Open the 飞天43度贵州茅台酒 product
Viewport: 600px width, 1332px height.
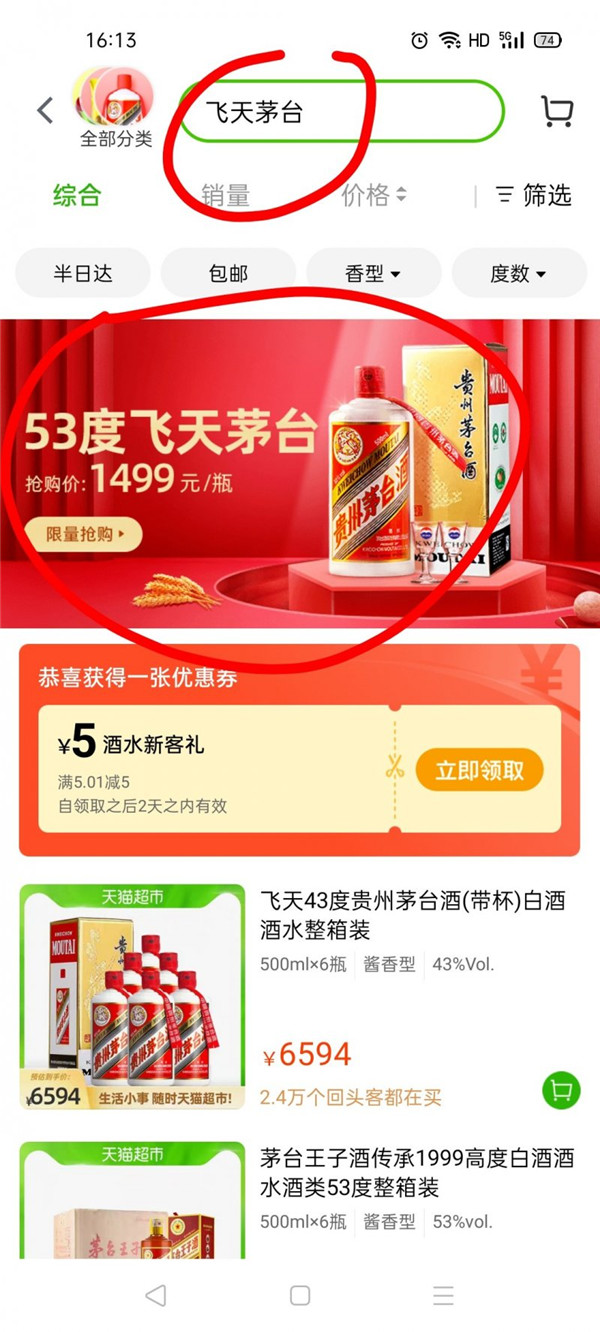tap(412, 915)
